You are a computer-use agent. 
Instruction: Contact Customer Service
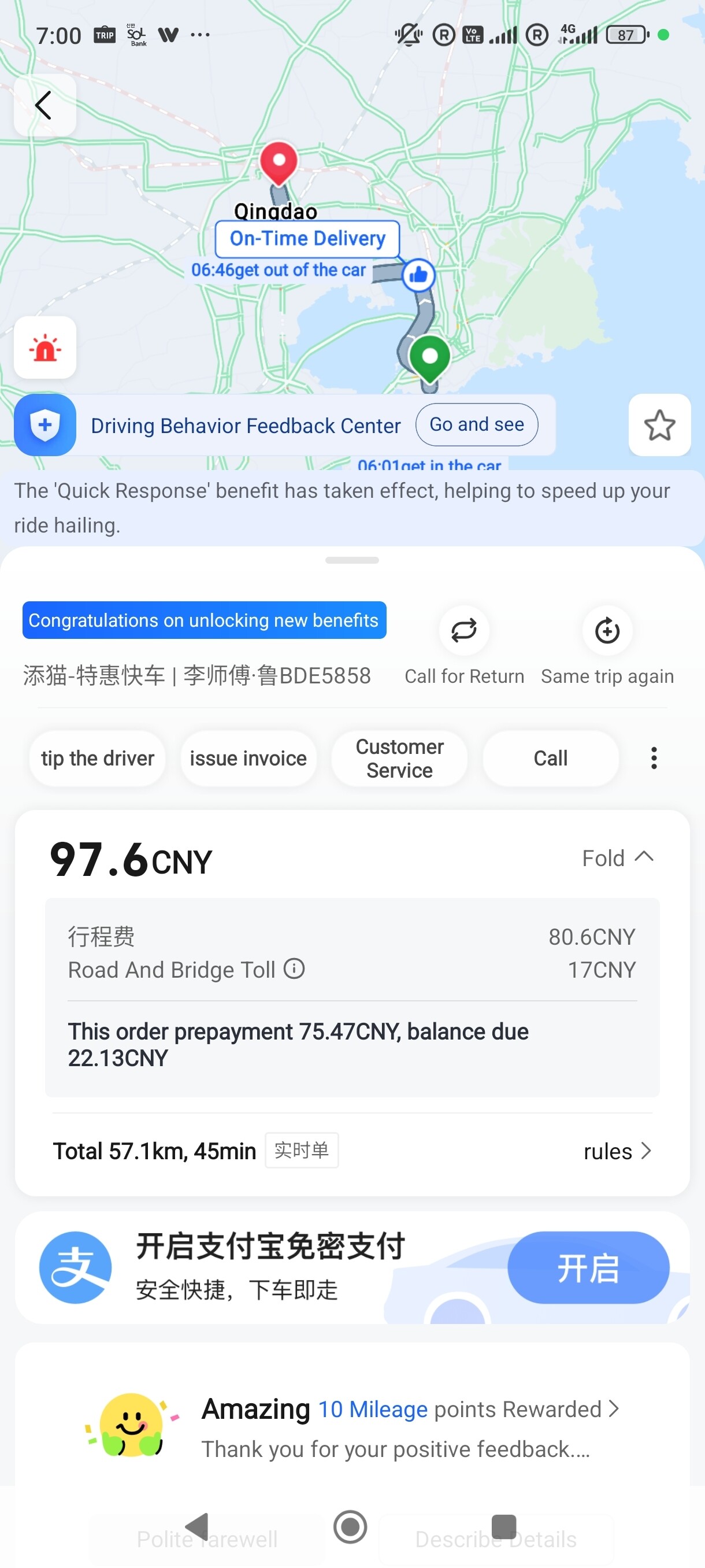click(399, 759)
